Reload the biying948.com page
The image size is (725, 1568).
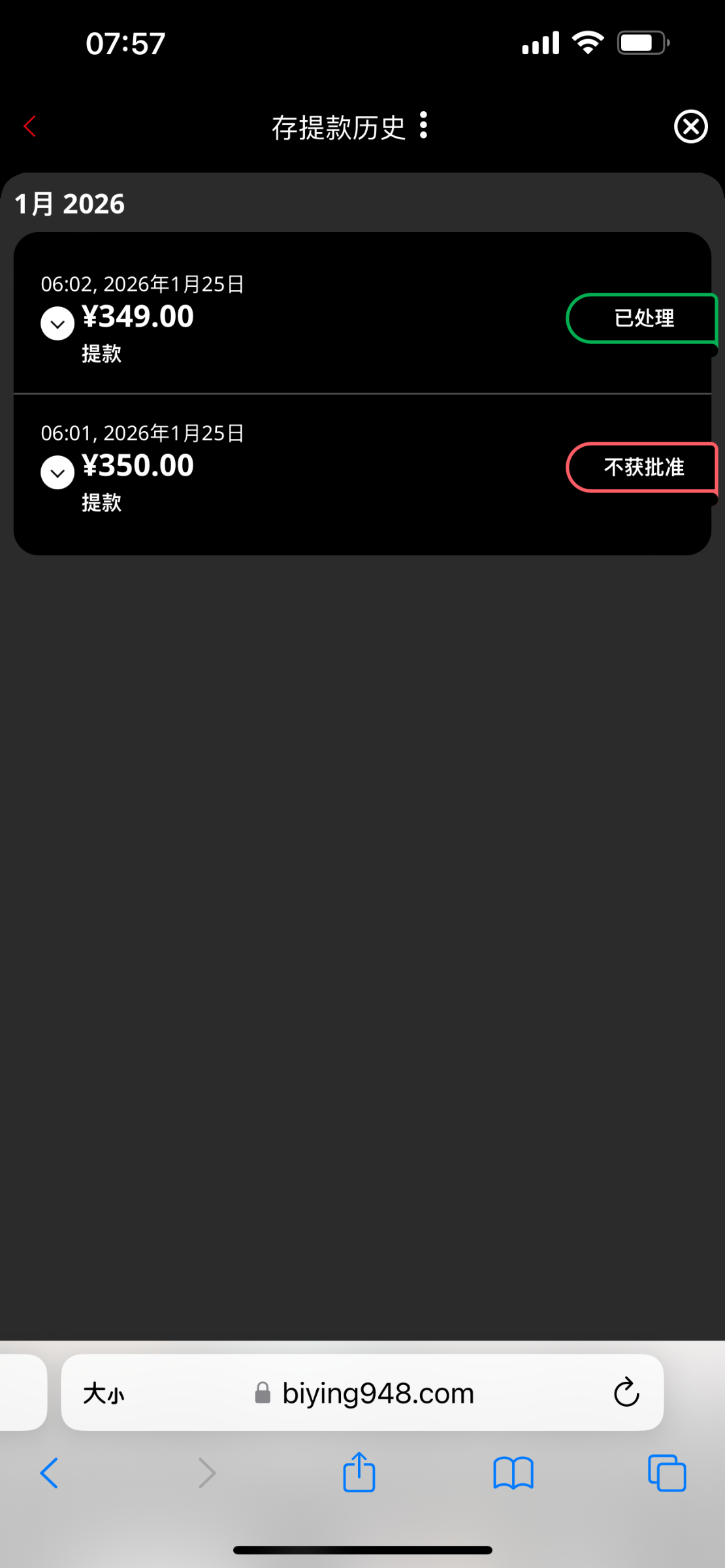(x=626, y=1392)
